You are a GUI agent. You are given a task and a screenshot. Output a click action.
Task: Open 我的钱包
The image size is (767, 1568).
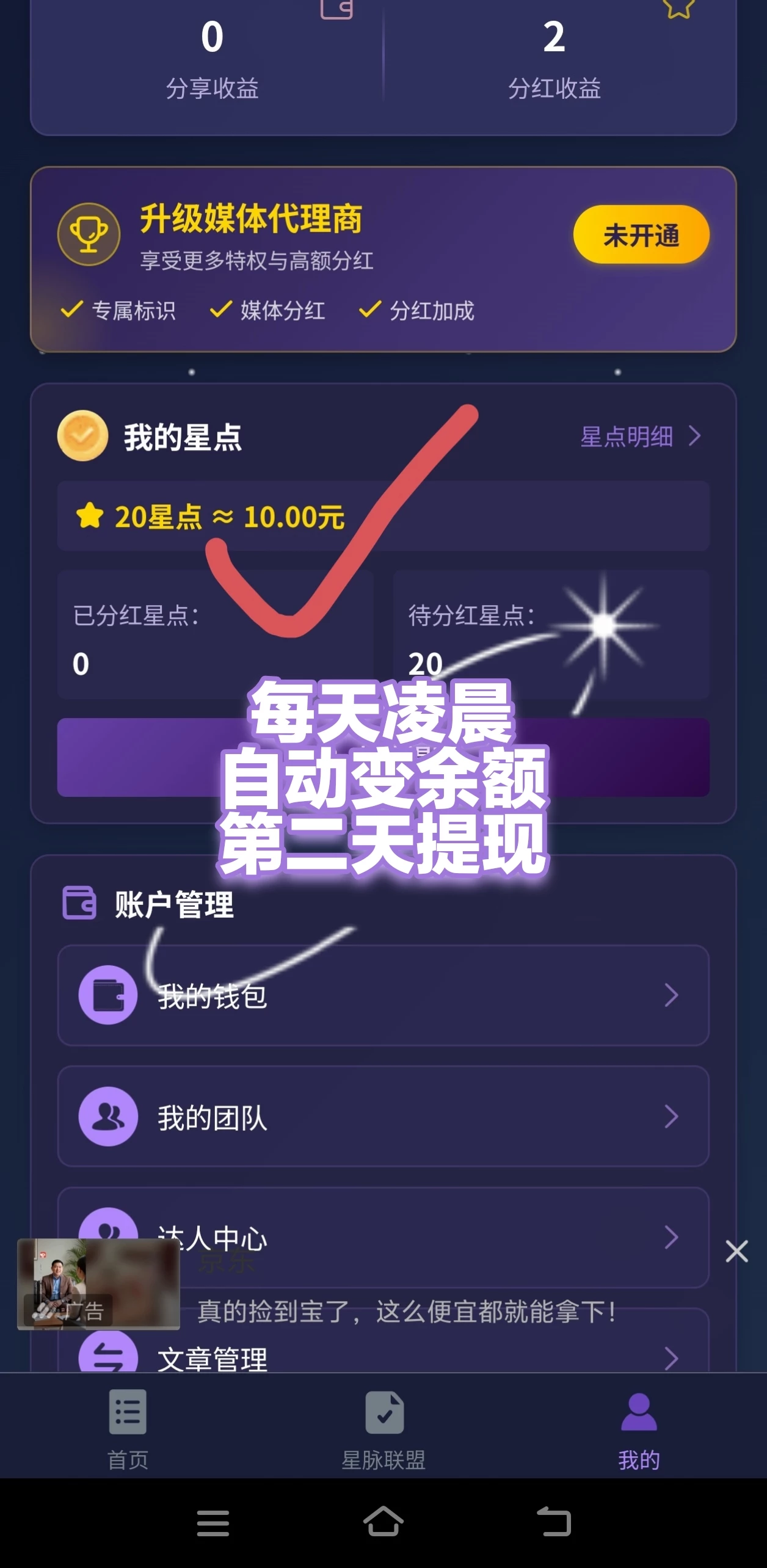[x=383, y=995]
